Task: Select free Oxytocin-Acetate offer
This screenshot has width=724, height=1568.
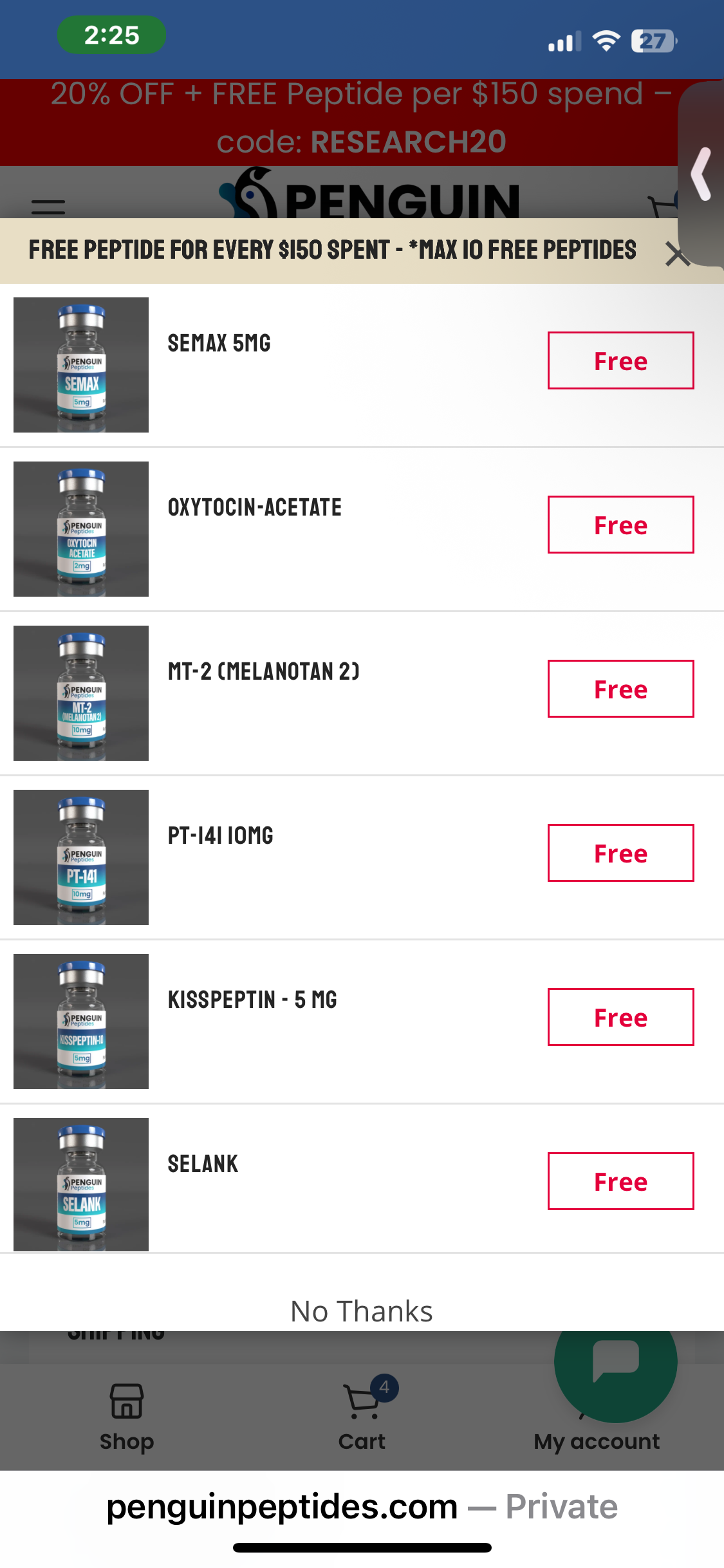Action: [620, 525]
